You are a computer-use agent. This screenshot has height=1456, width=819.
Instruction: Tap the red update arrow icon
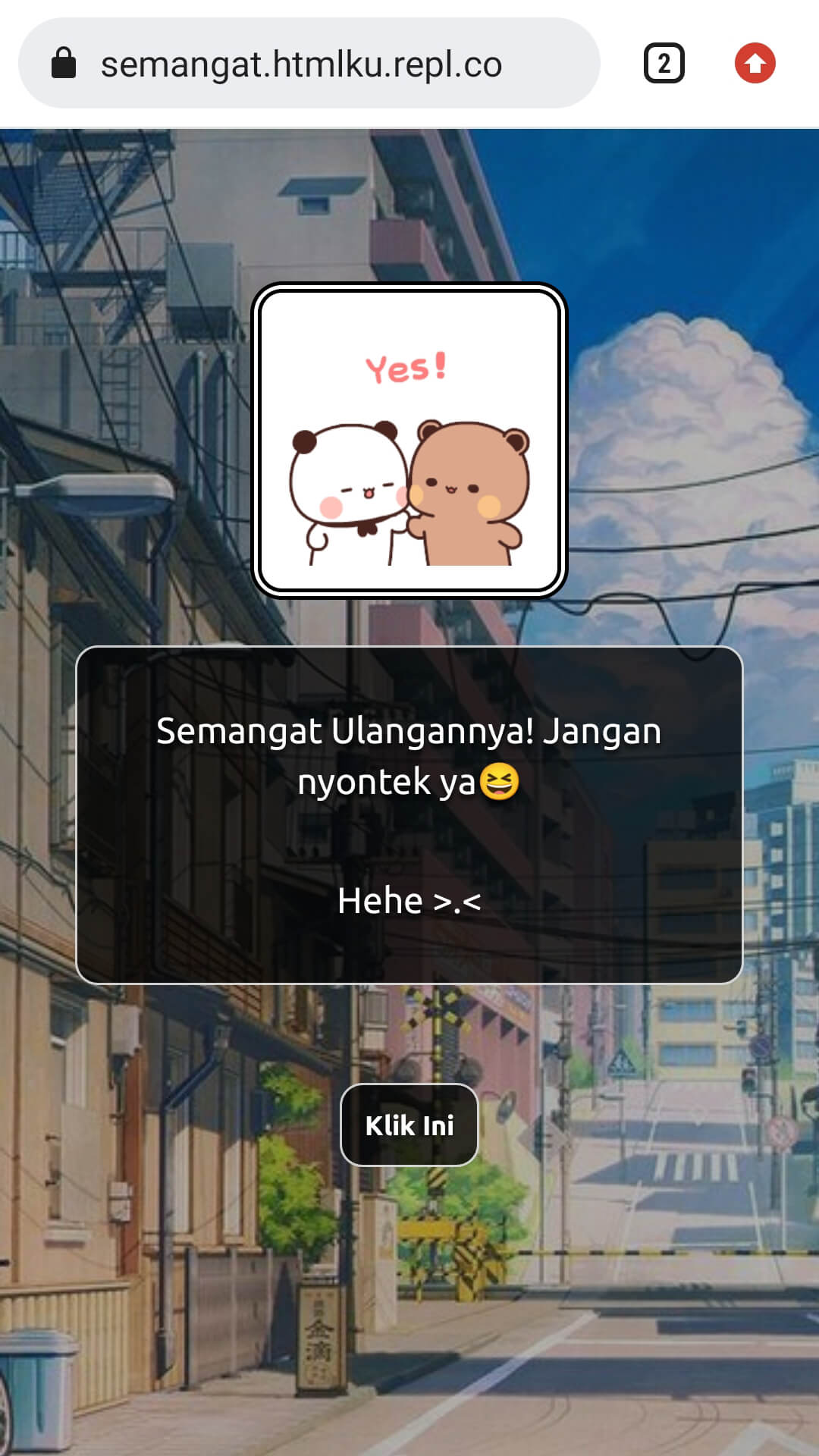click(x=755, y=64)
